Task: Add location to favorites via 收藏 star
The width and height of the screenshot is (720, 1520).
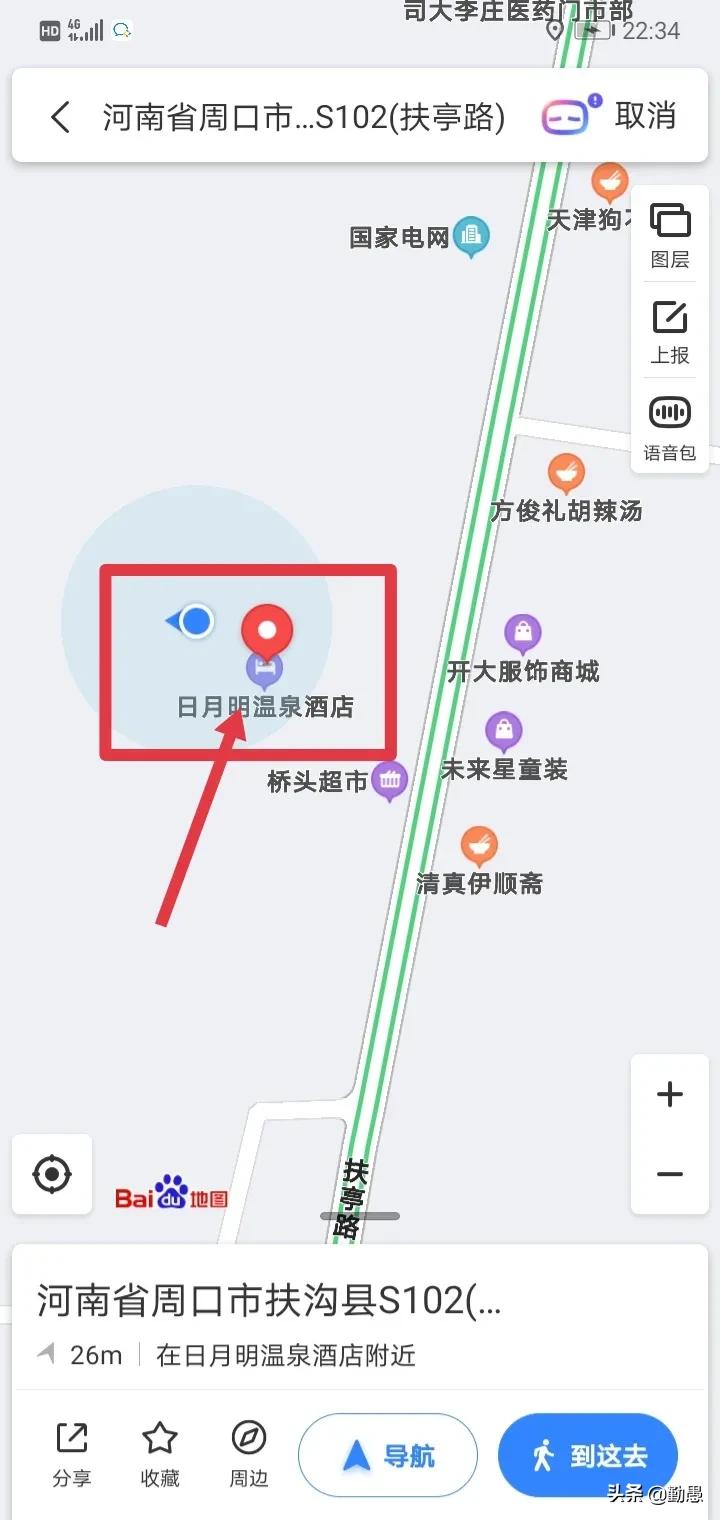Action: coord(159,1456)
